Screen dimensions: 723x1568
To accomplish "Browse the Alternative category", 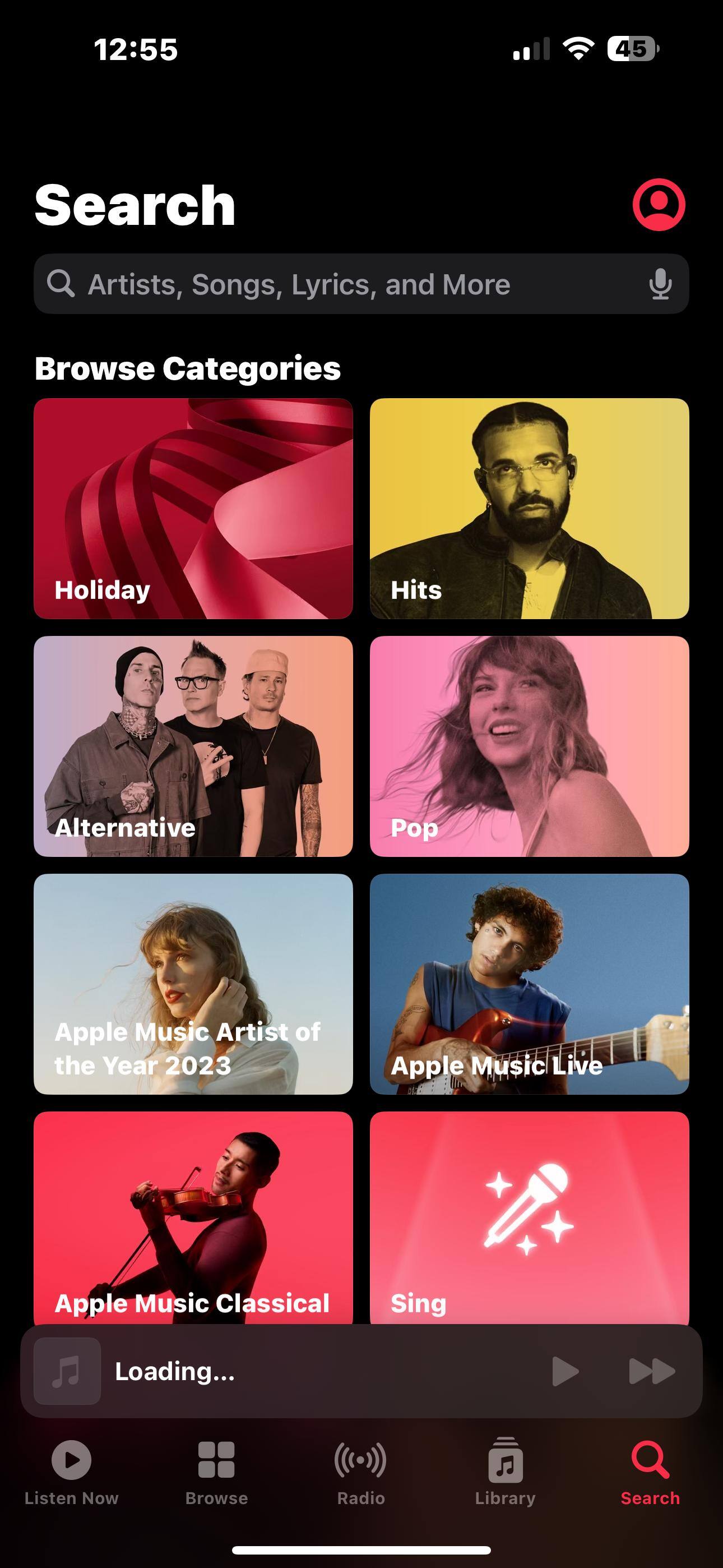I will (x=193, y=746).
